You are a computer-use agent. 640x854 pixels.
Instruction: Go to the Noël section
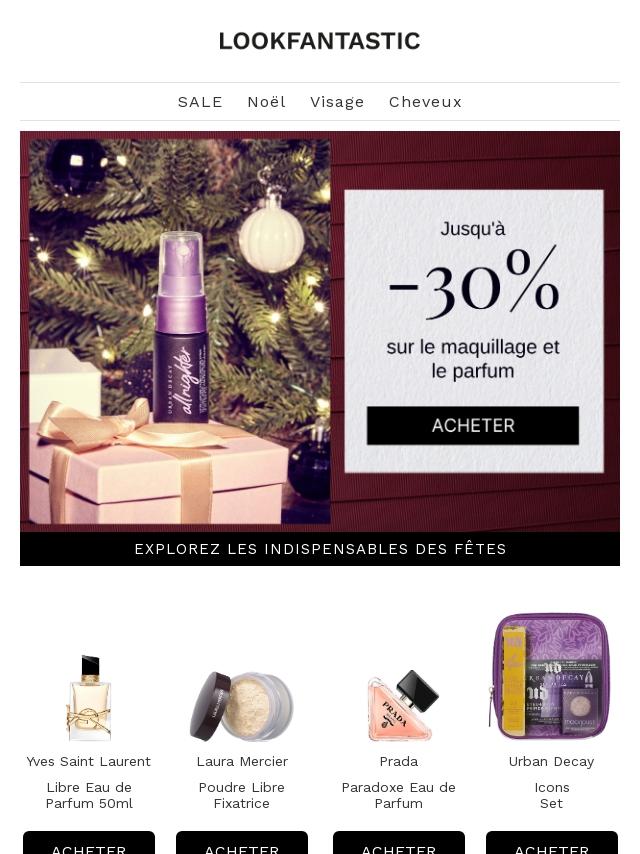point(266,102)
